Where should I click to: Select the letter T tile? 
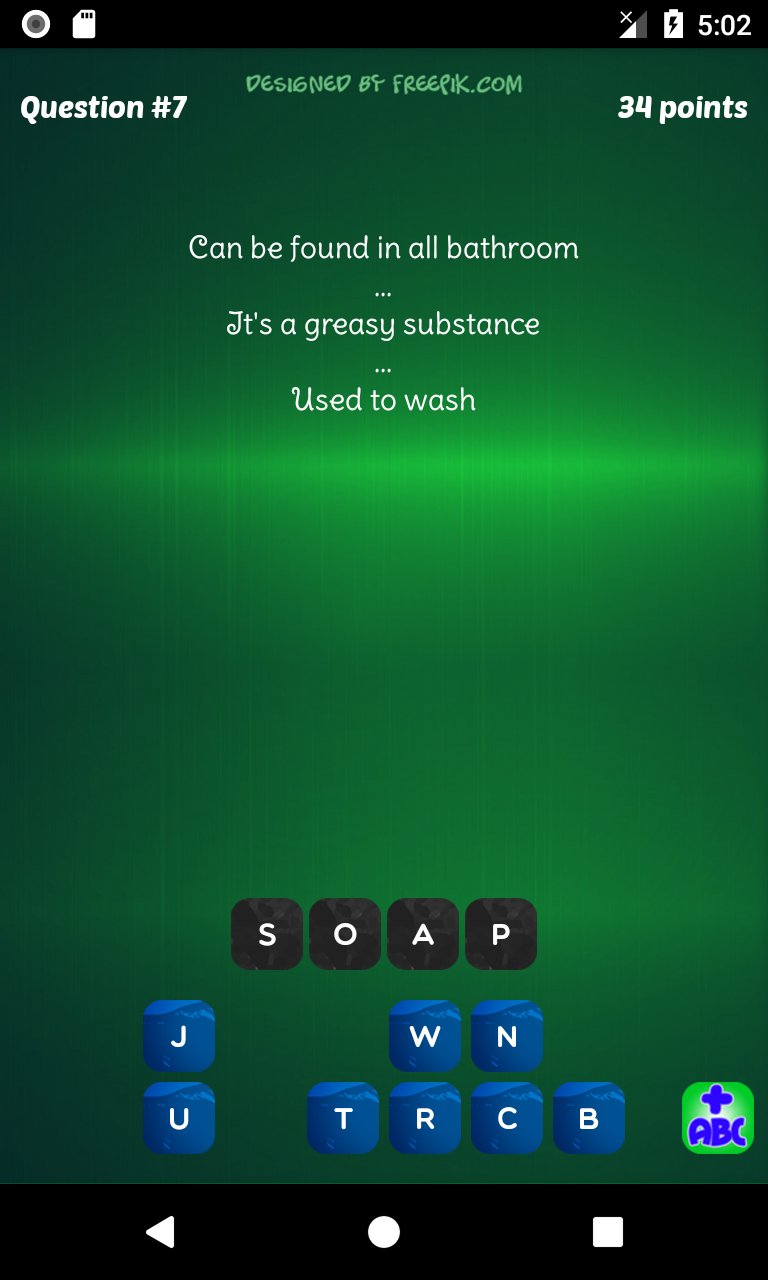(343, 1118)
